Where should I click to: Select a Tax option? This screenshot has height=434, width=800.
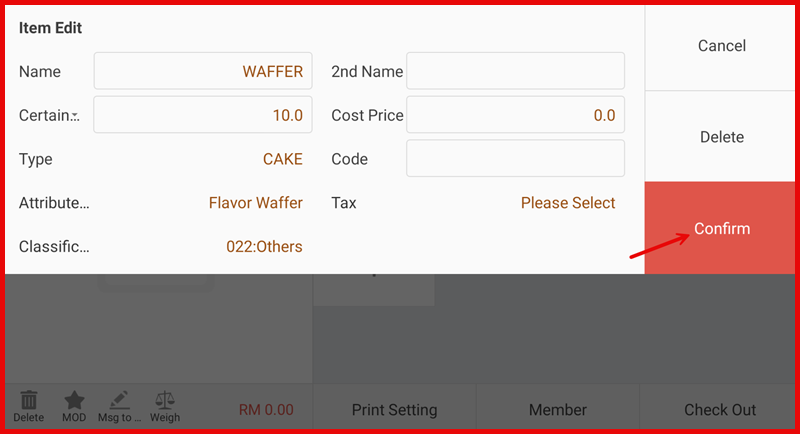pyautogui.click(x=567, y=203)
